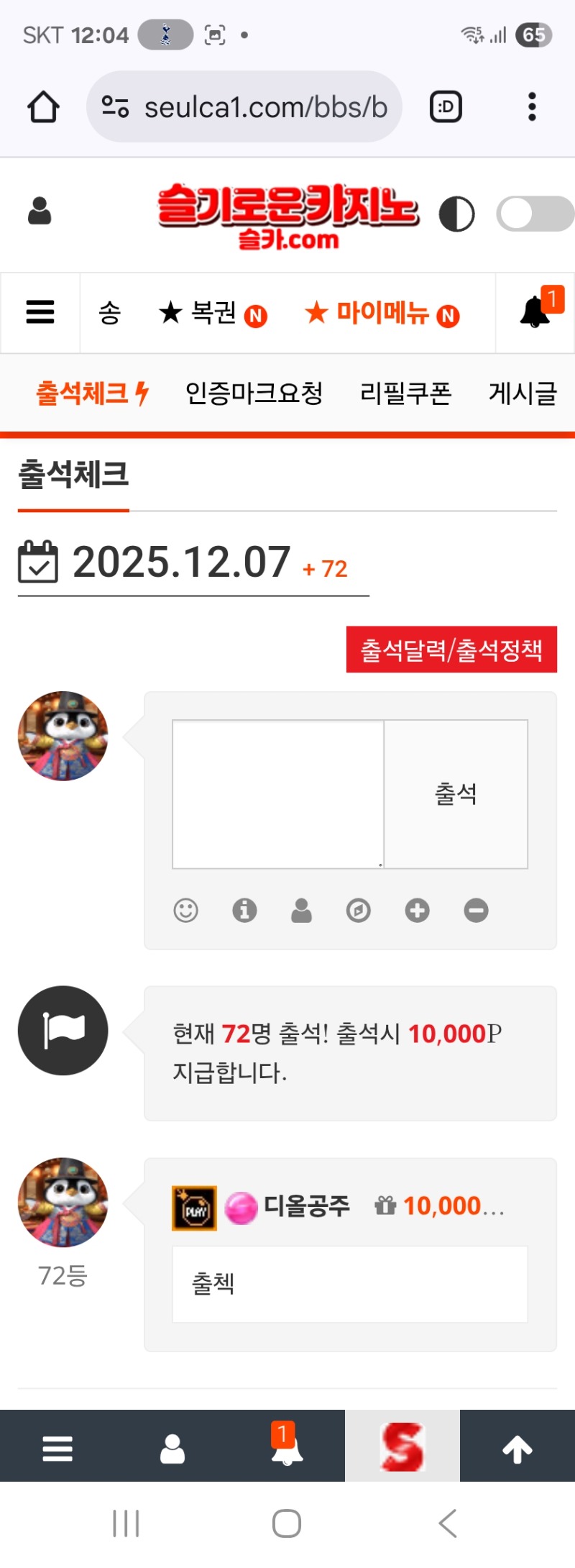This screenshot has height=1568, width=575.
Task: Click the compass icon in comment toolbar
Action: (x=359, y=910)
